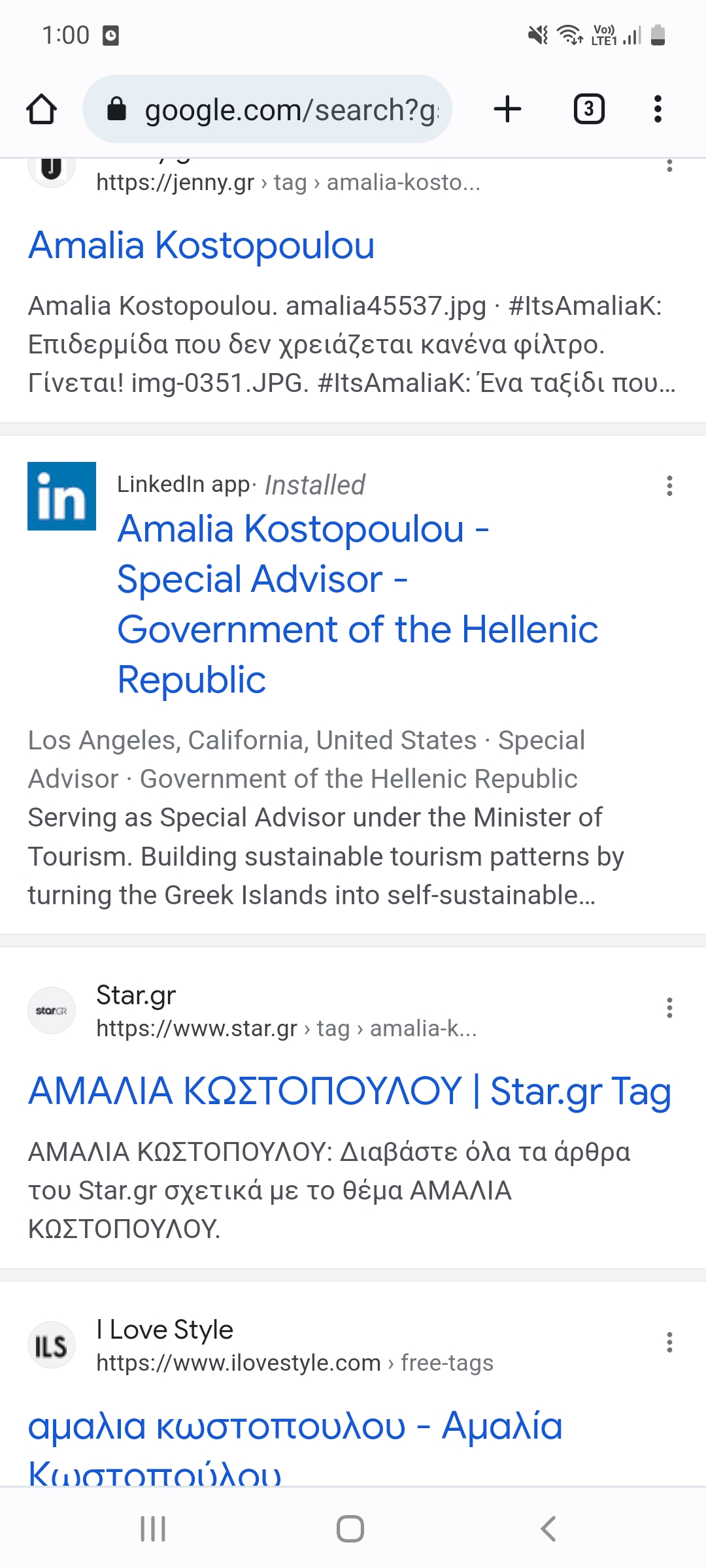Open recent apps from the navigation bar
This screenshot has height=1568, width=706.
[x=153, y=1529]
